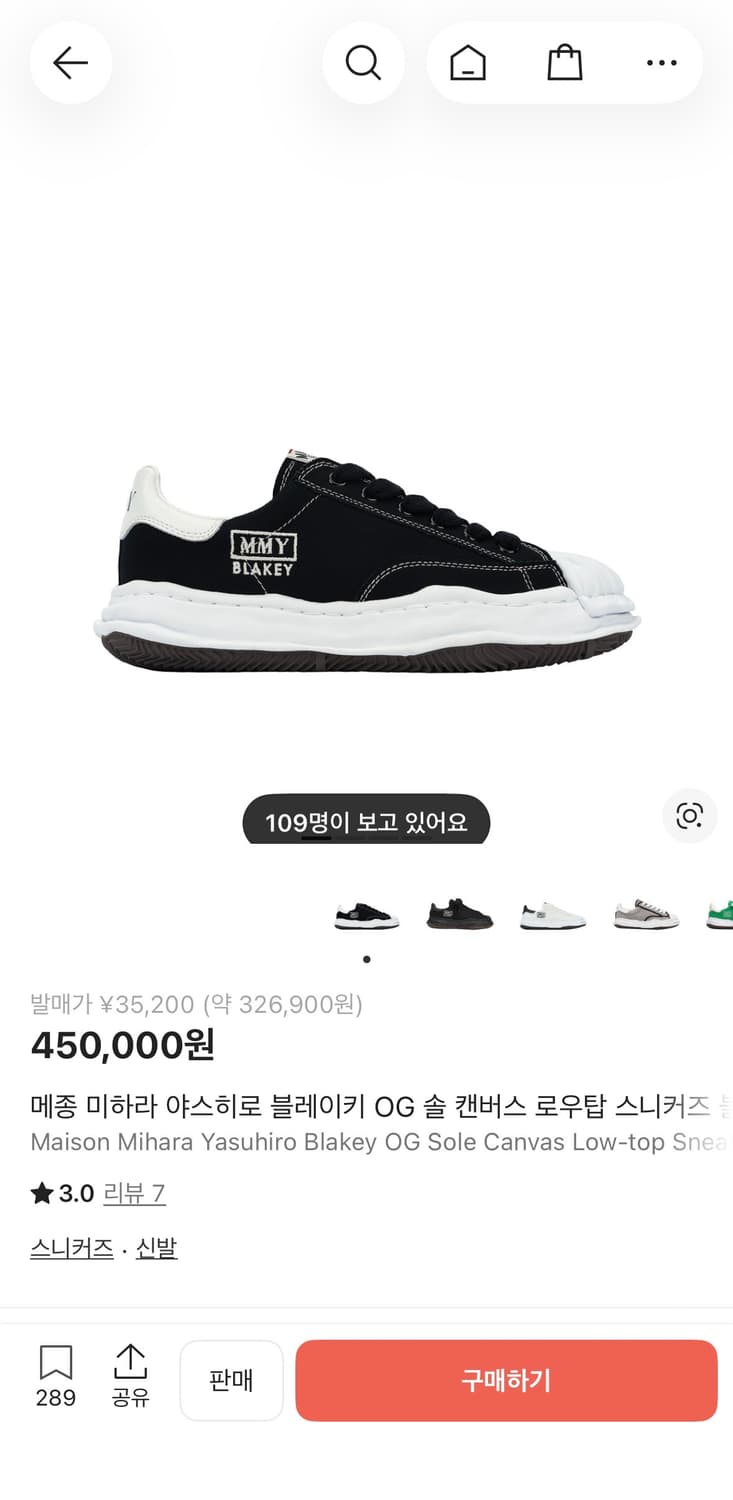Select the all-black sneaker thumbnail
The image size is (733, 1500).
[459, 915]
